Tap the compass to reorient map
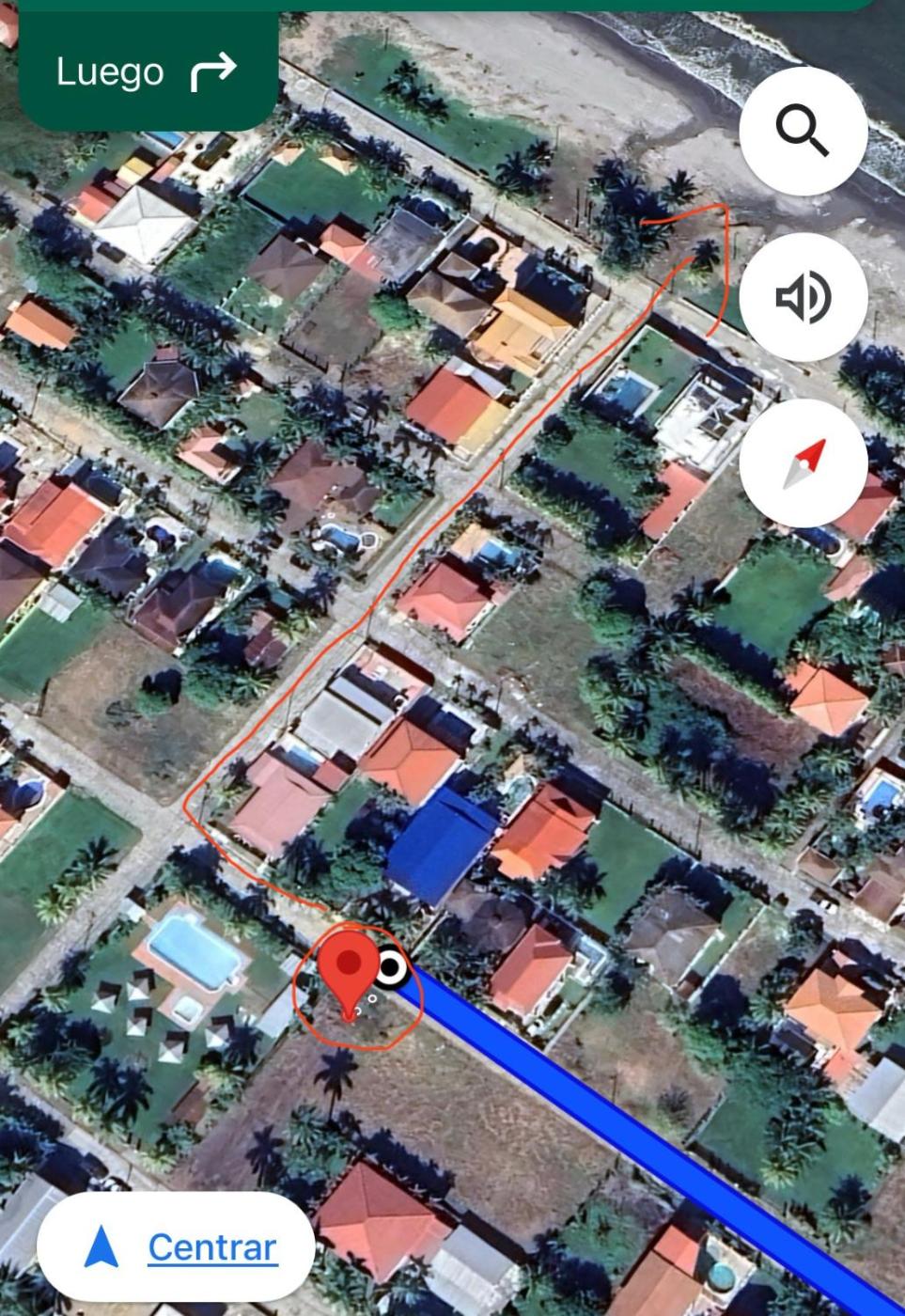This screenshot has width=905, height=1316. click(x=803, y=462)
